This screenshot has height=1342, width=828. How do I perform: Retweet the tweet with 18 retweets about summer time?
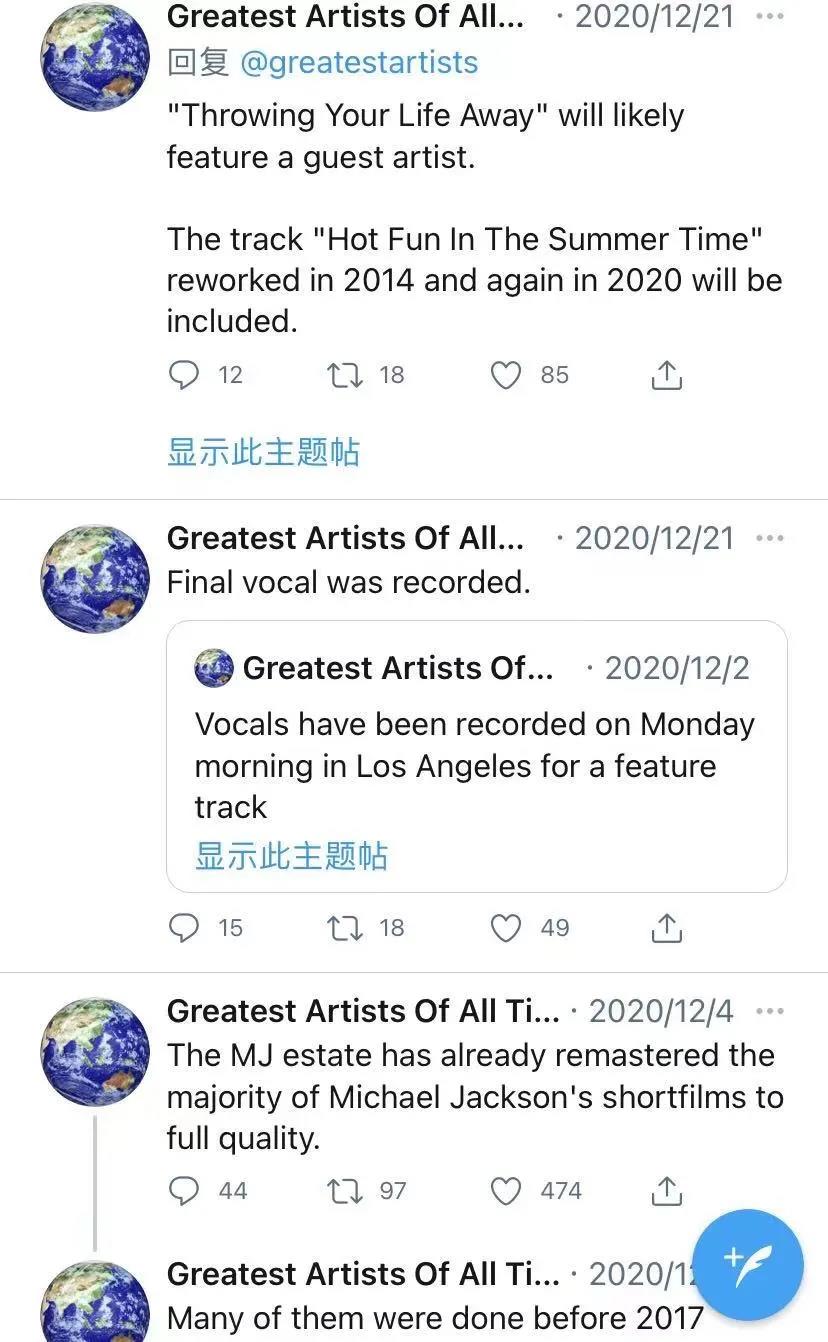coord(344,374)
